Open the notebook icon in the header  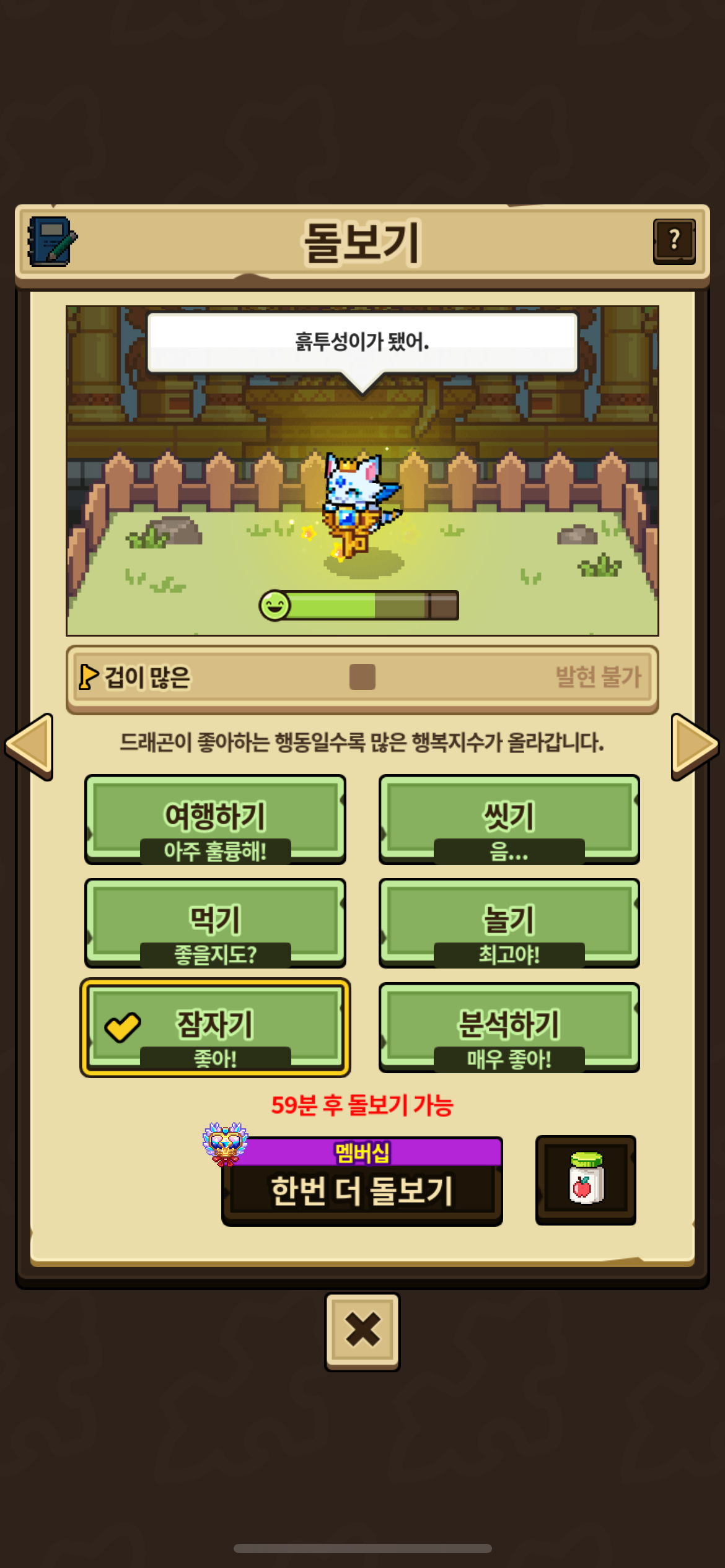tap(52, 242)
